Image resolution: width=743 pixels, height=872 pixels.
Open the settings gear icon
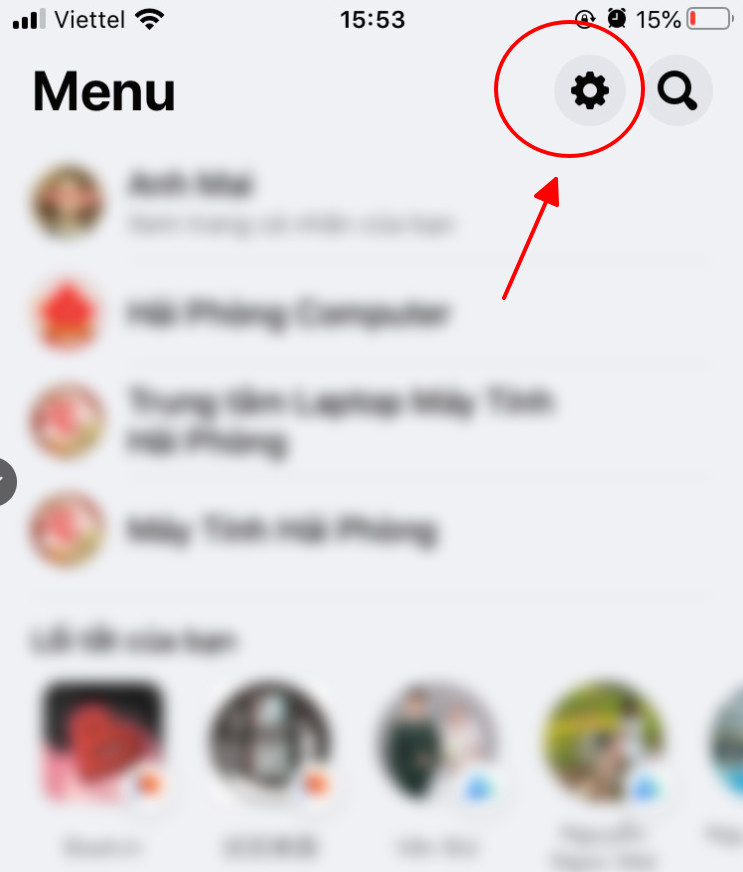[589, 92]
